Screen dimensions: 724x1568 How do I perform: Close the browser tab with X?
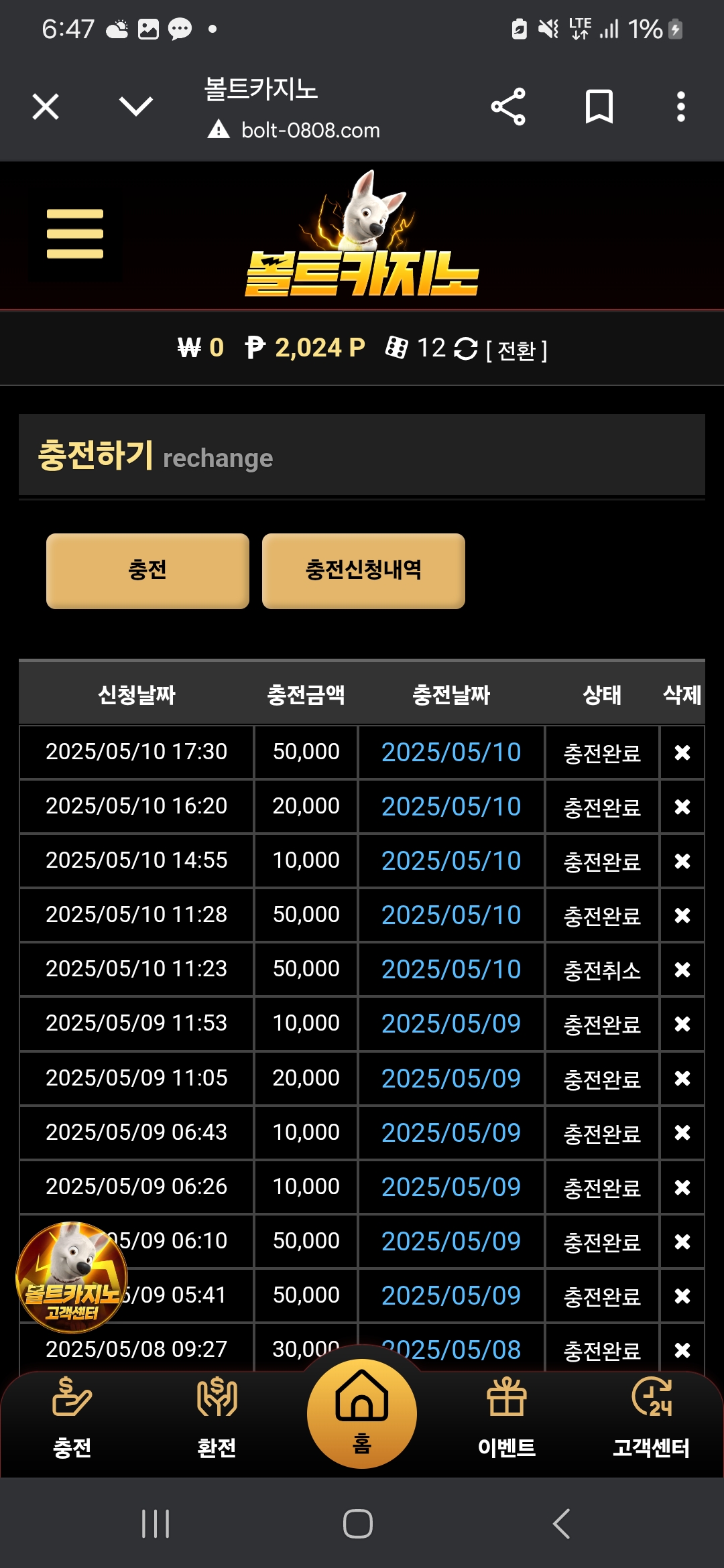(46, 107)
